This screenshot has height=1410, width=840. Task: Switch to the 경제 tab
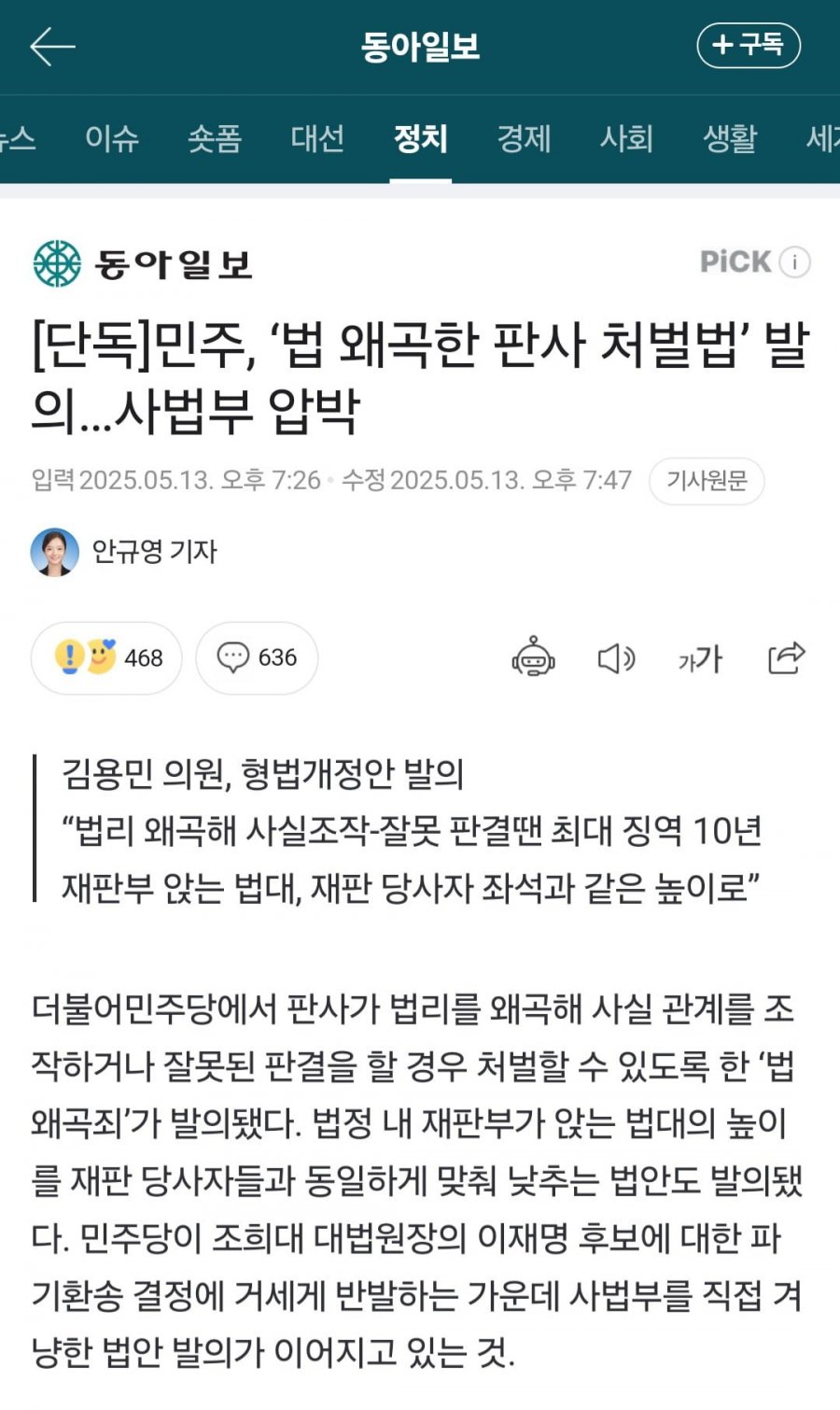524,139
